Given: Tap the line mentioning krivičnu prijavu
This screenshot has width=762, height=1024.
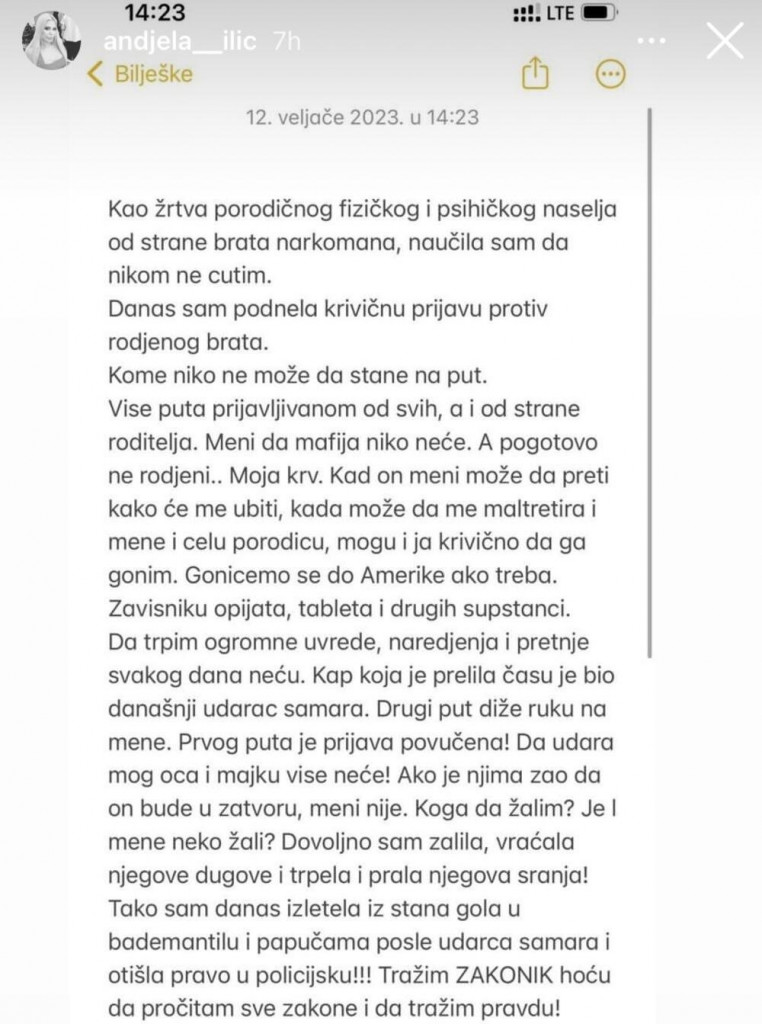Looking at the screenshot, I should point(330,309).
